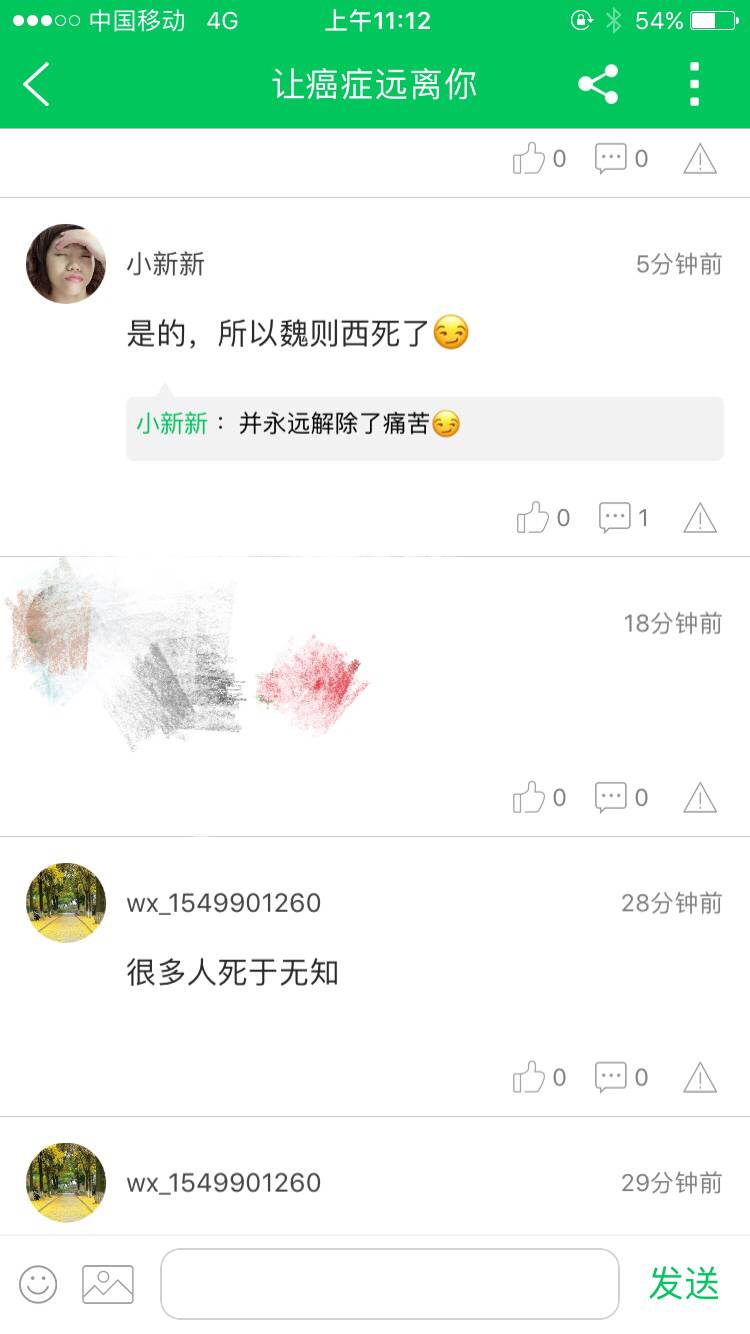
Task: View avatar of wx_1549901260 from 28分钟前
Action: (x=66, y=903)
